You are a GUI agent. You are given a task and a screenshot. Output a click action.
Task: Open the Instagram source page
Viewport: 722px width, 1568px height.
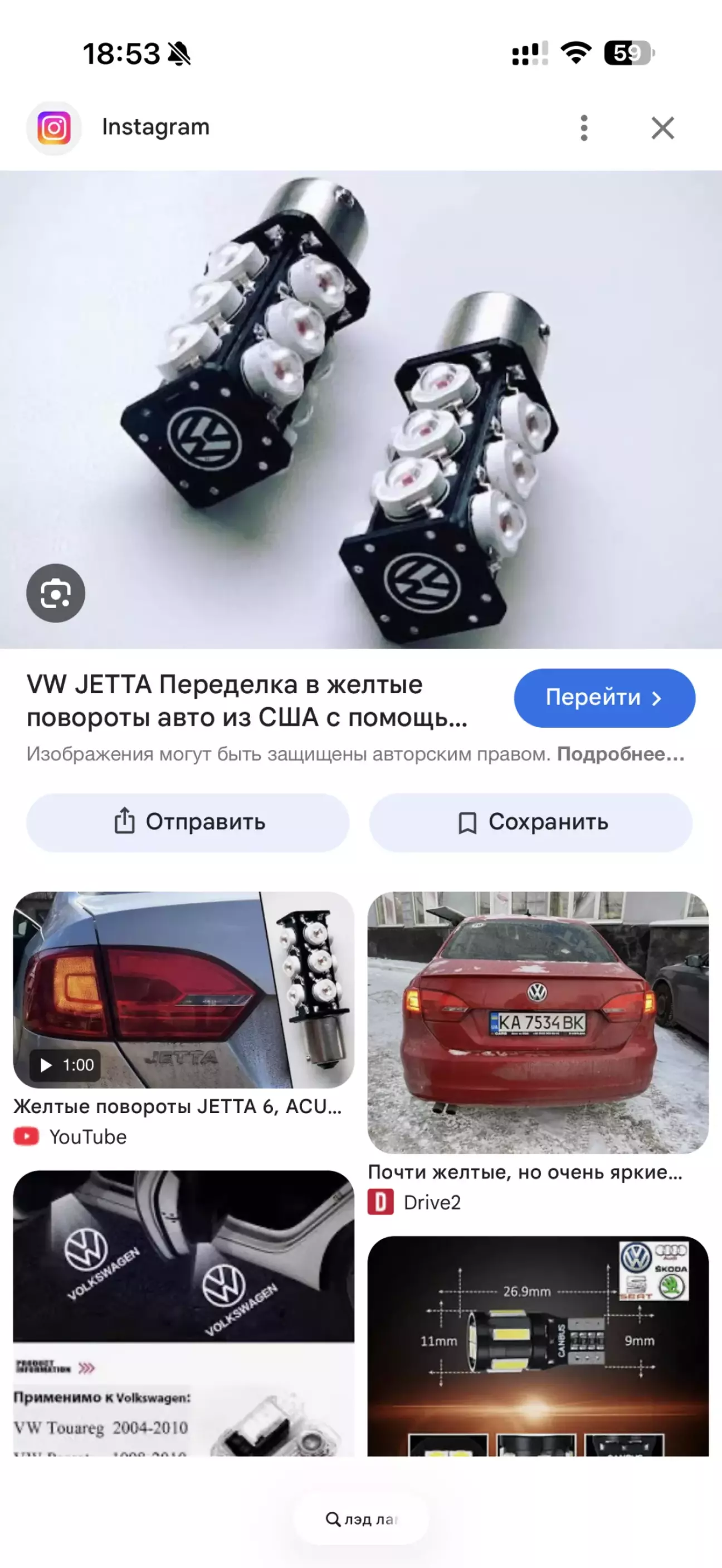point(155,128)
